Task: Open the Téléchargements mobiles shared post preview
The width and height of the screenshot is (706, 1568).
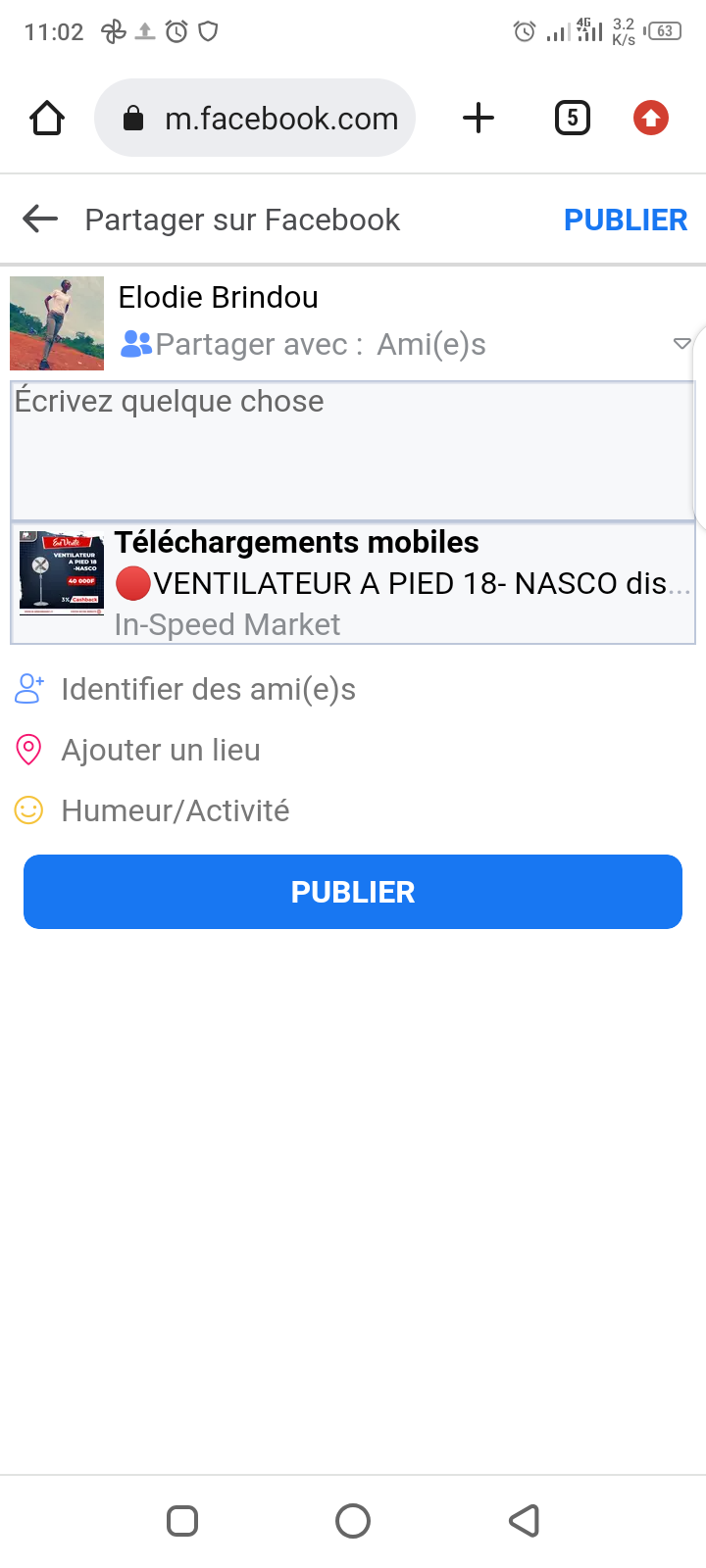Action: click(353, 583)
